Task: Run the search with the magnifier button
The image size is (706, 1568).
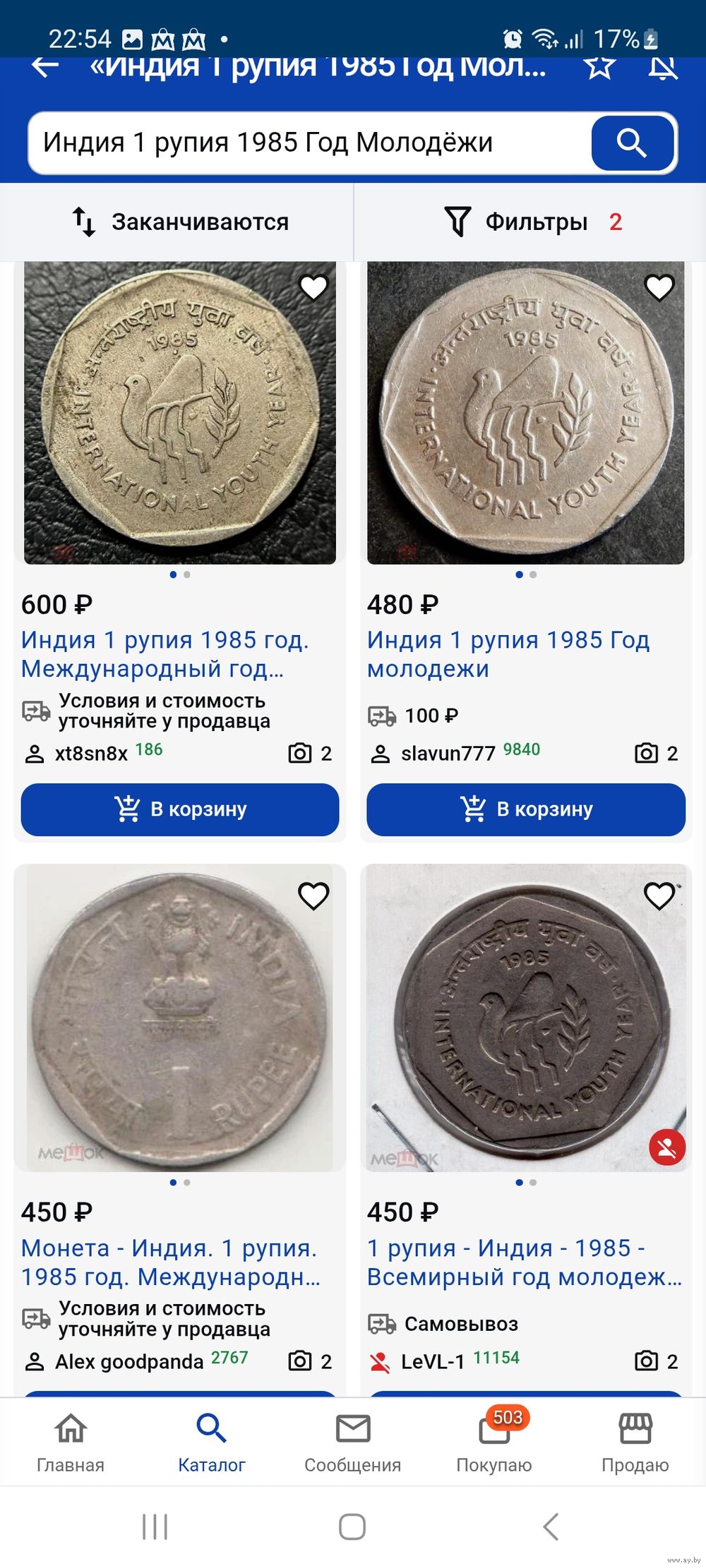Action: click(x=632, y=143)
